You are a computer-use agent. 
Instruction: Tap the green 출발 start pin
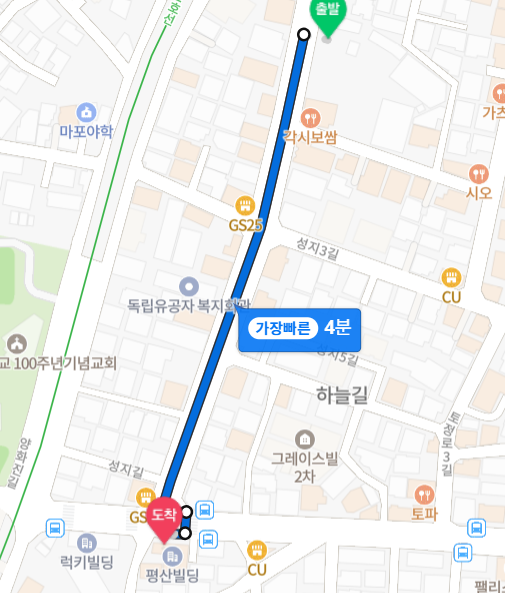[328, 15]
